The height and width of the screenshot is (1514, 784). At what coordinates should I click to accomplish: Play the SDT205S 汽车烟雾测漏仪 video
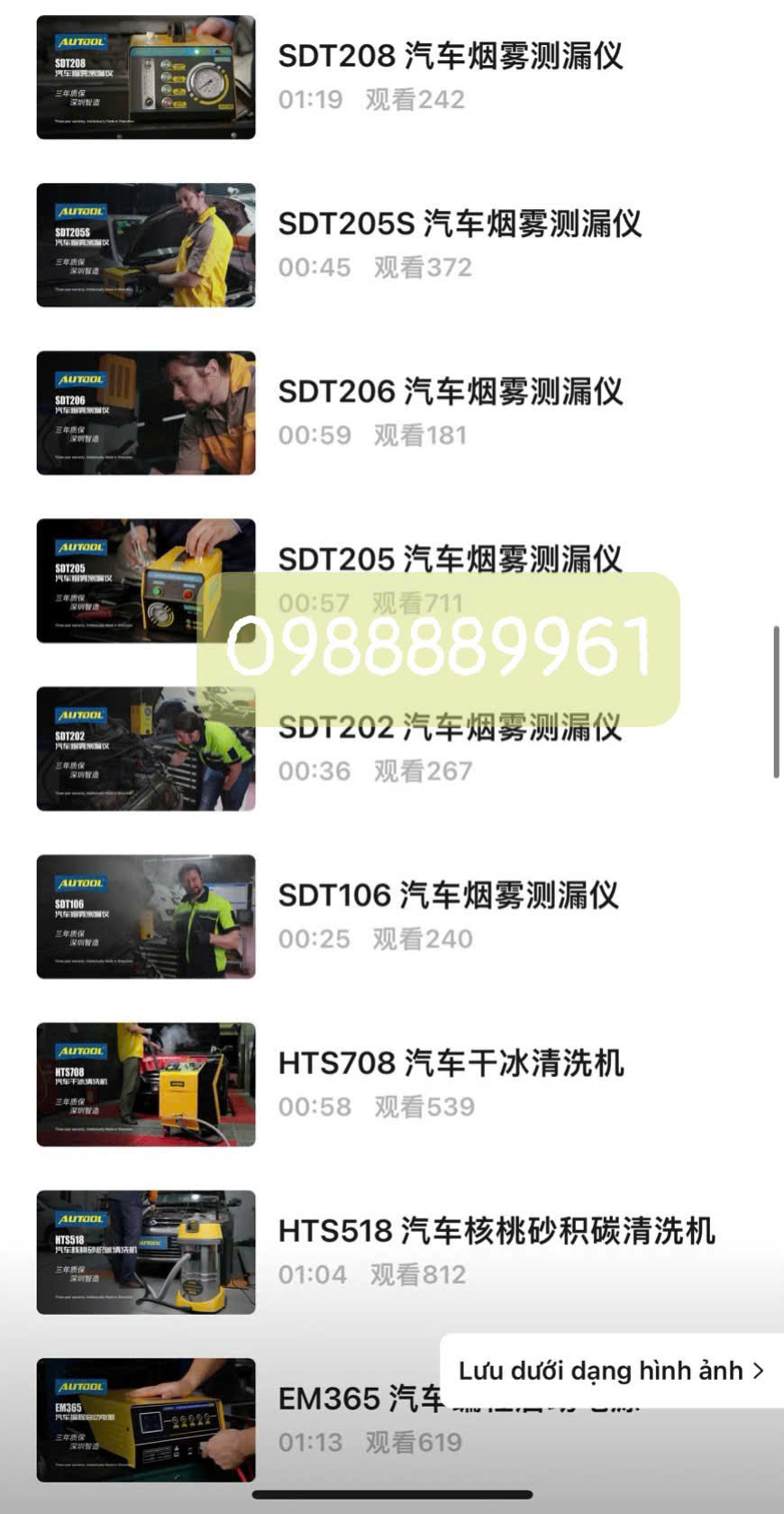146,245
